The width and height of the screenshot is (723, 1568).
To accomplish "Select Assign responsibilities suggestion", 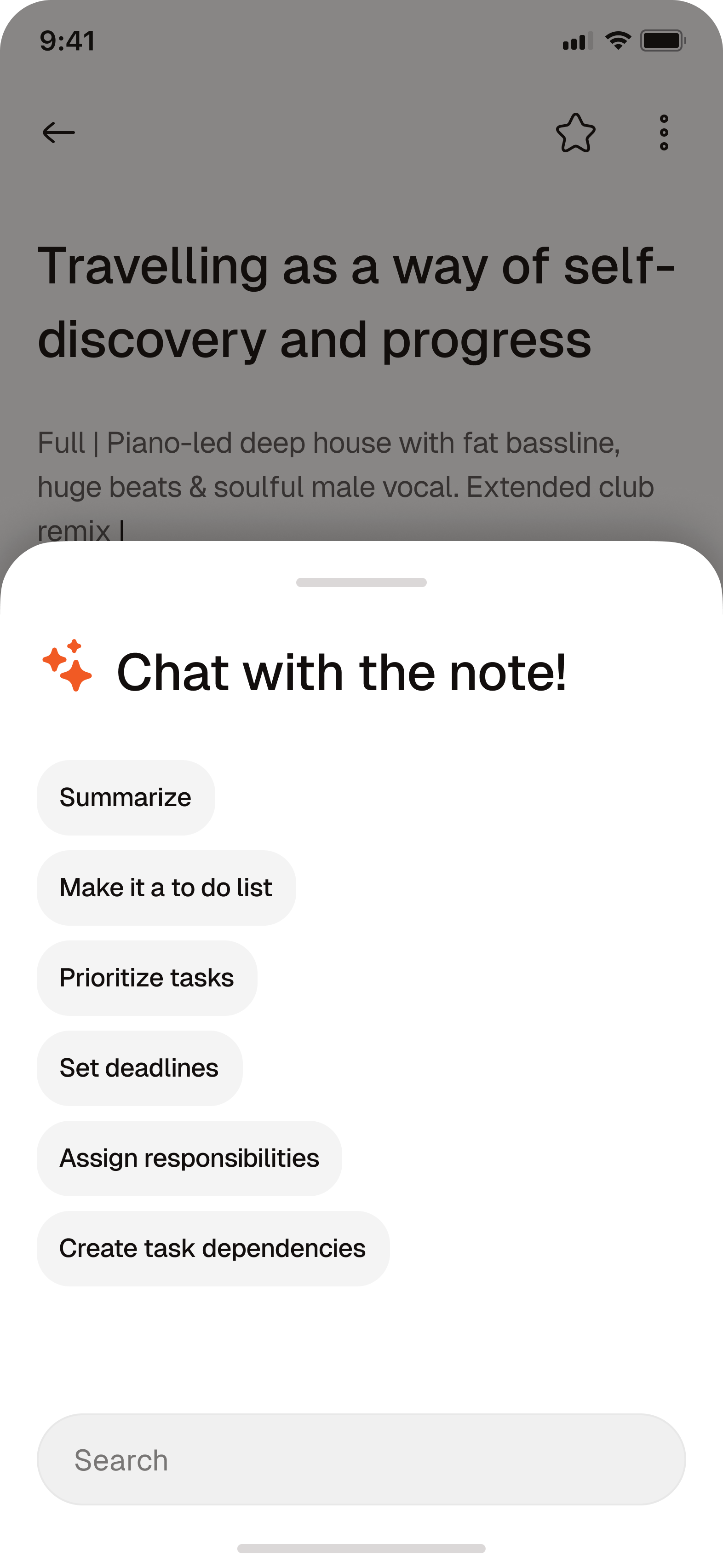I will point(189,1158).
